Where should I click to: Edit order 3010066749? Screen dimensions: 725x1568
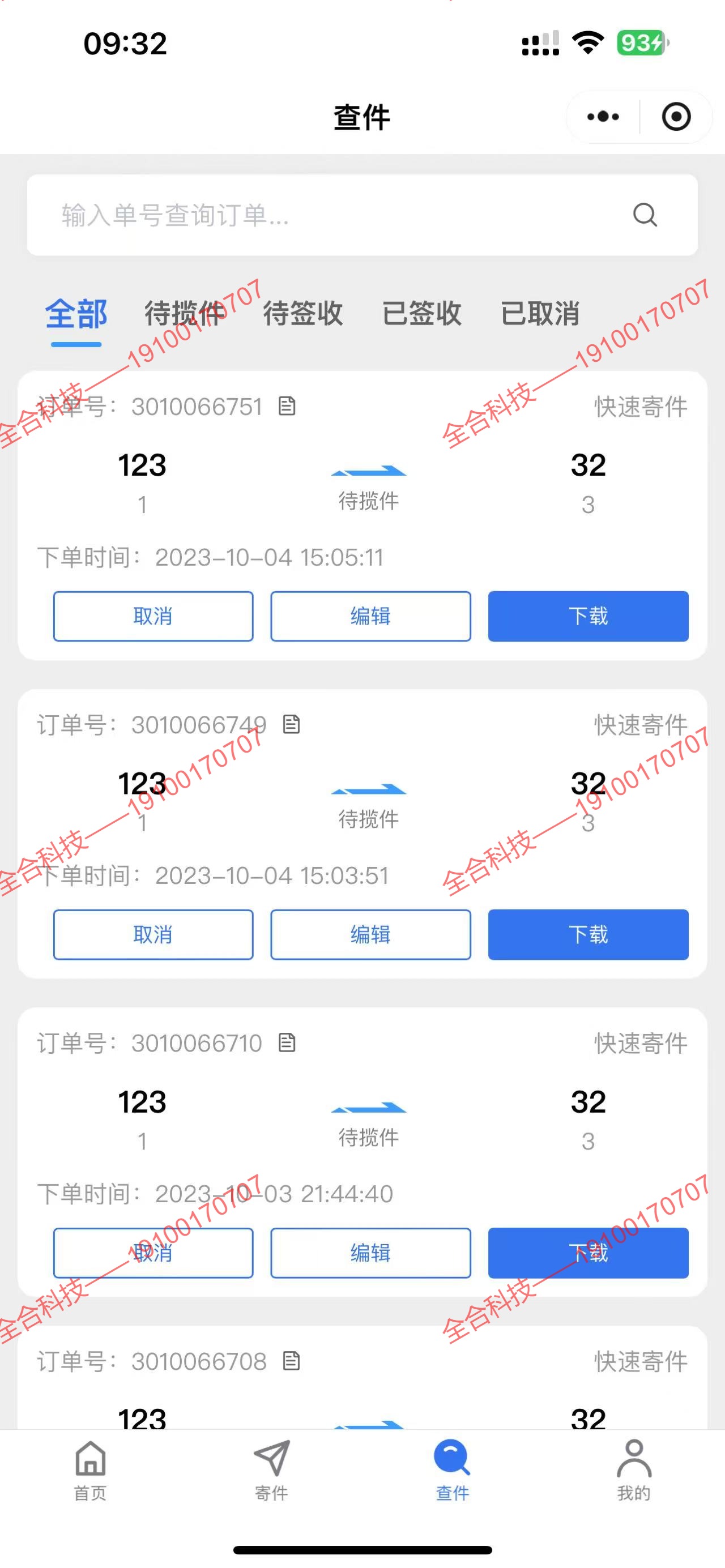click(x=371, y=934)
